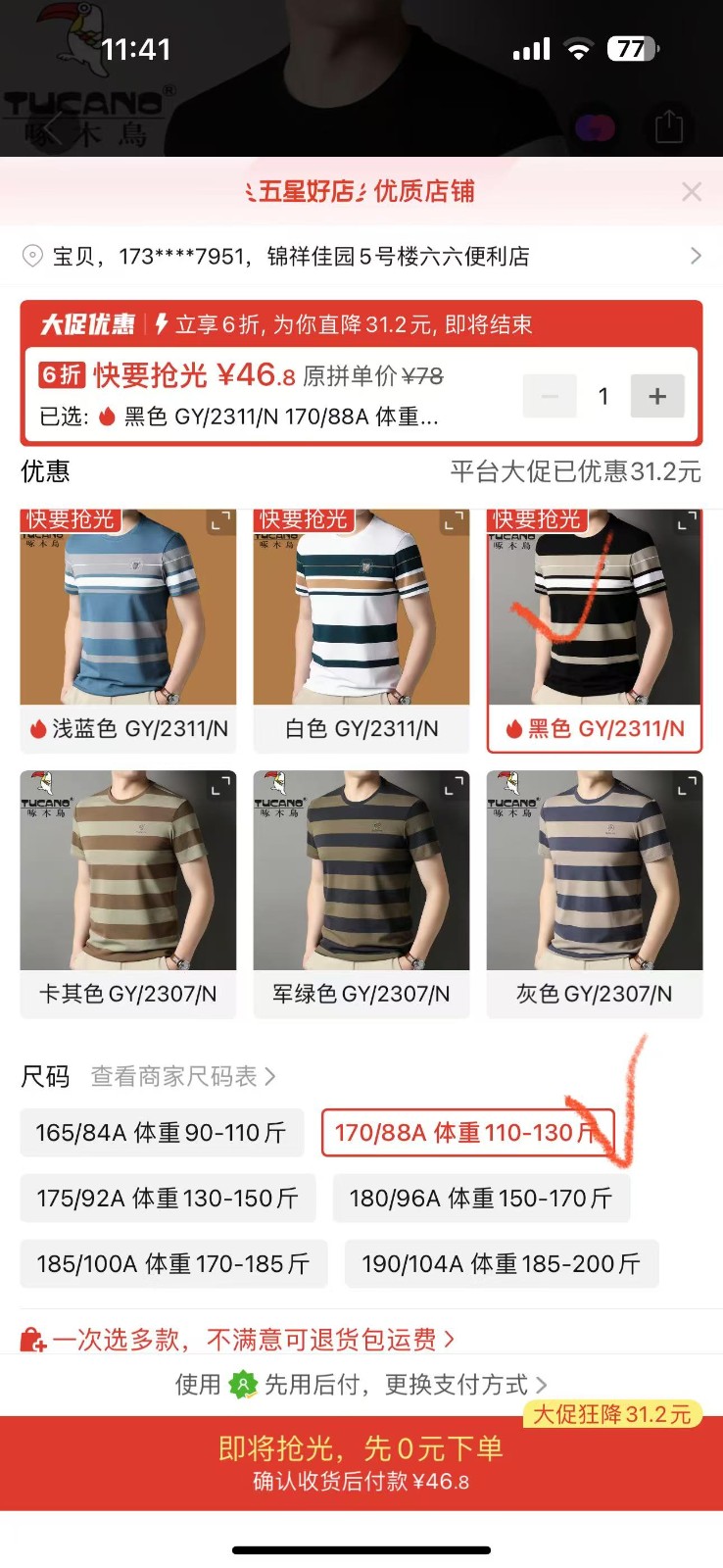This screenshot has width=723, height=1568.
Task: Open 查看商家尺码表 size chart
Action: click(183, 1076)
